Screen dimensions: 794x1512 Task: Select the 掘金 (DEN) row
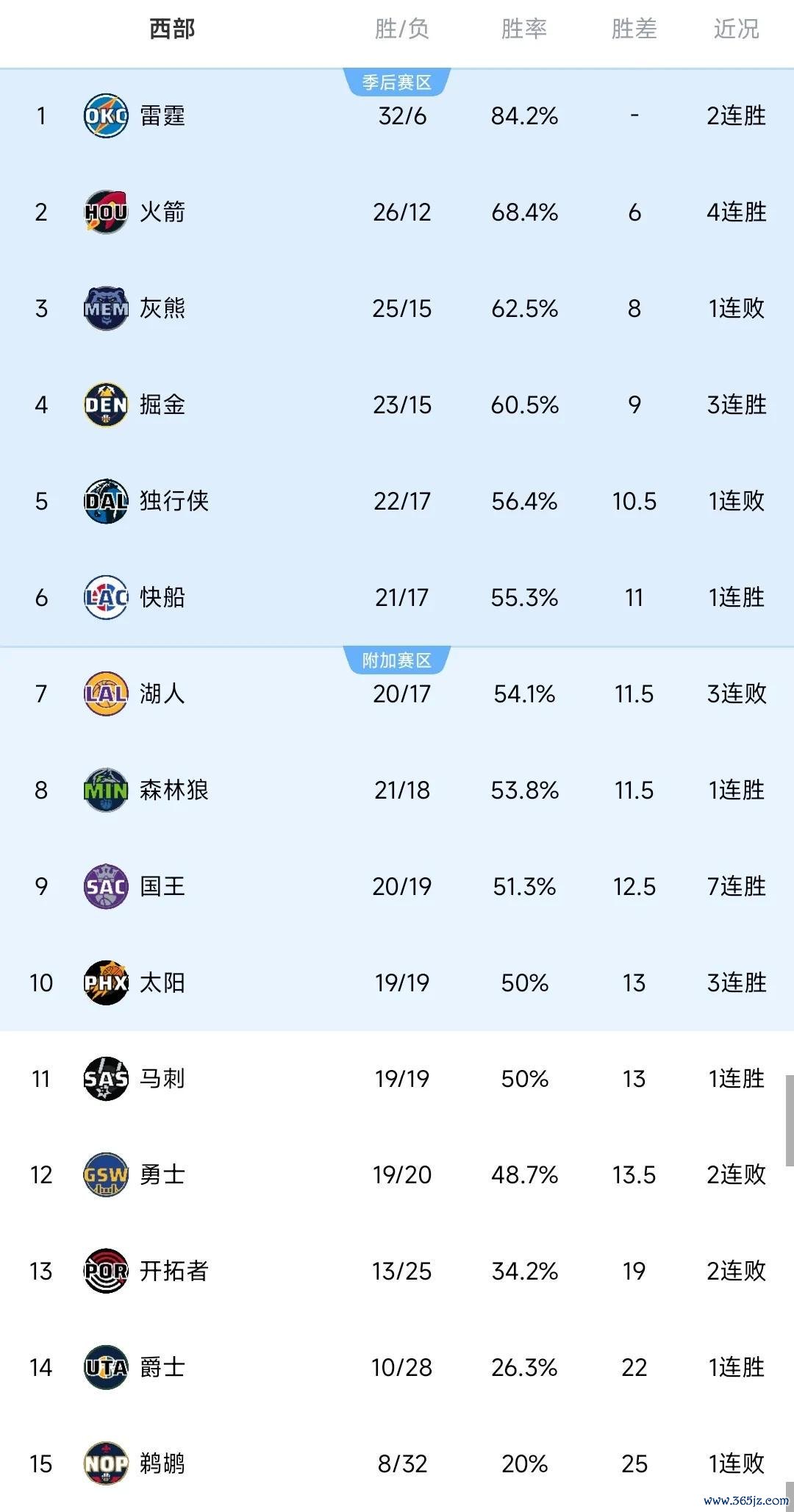tap(162, 404)
